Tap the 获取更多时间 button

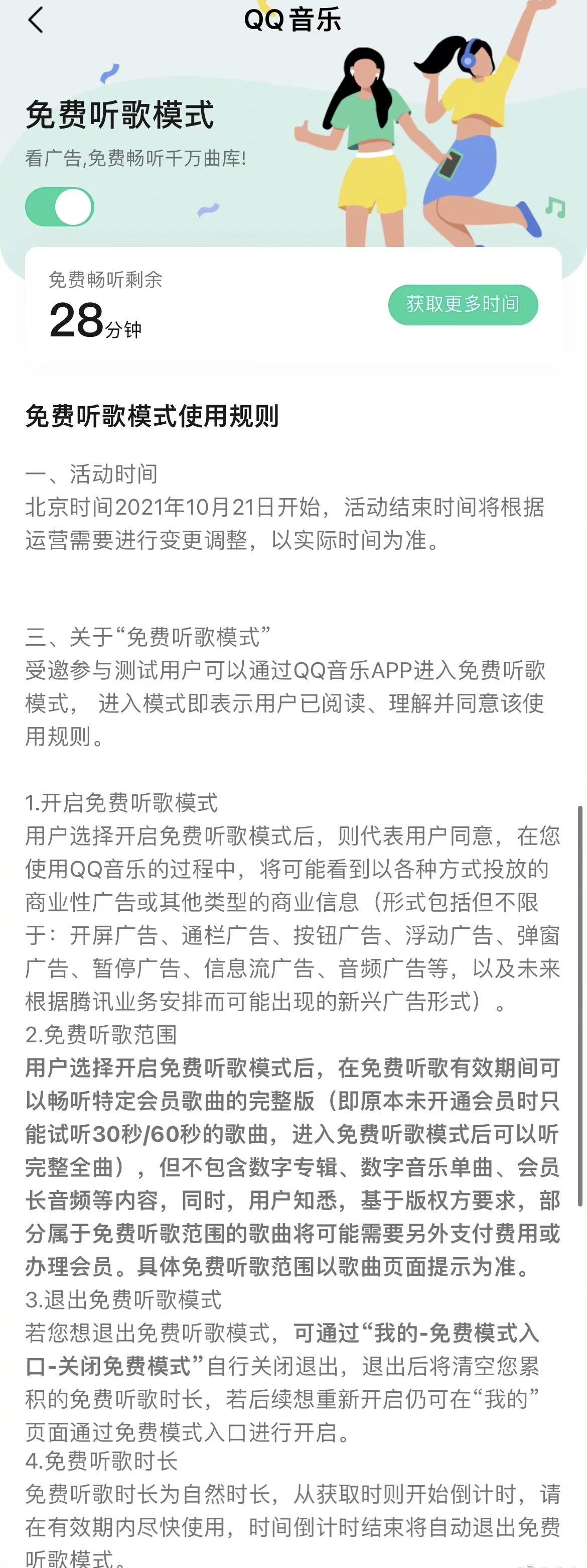463,304
